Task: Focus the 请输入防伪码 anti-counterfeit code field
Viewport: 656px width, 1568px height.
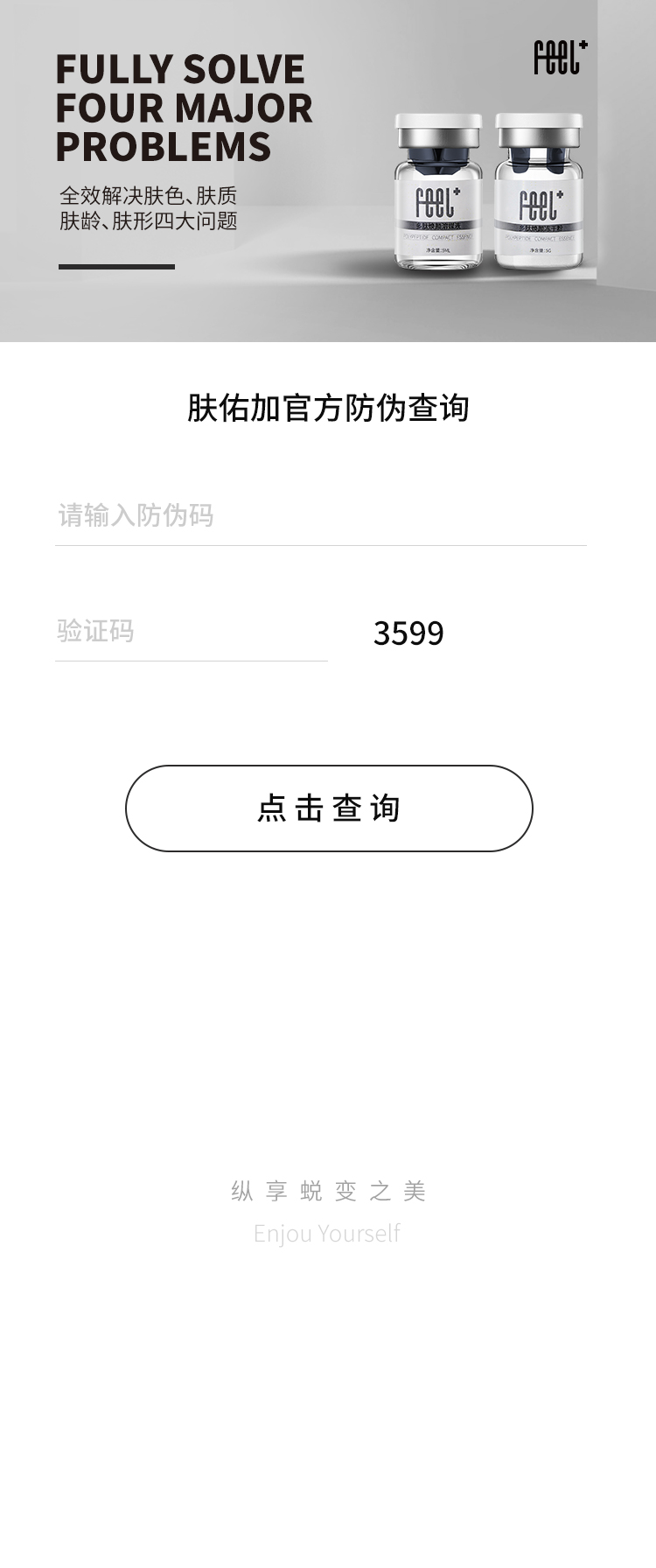Action: coord(320,515)
